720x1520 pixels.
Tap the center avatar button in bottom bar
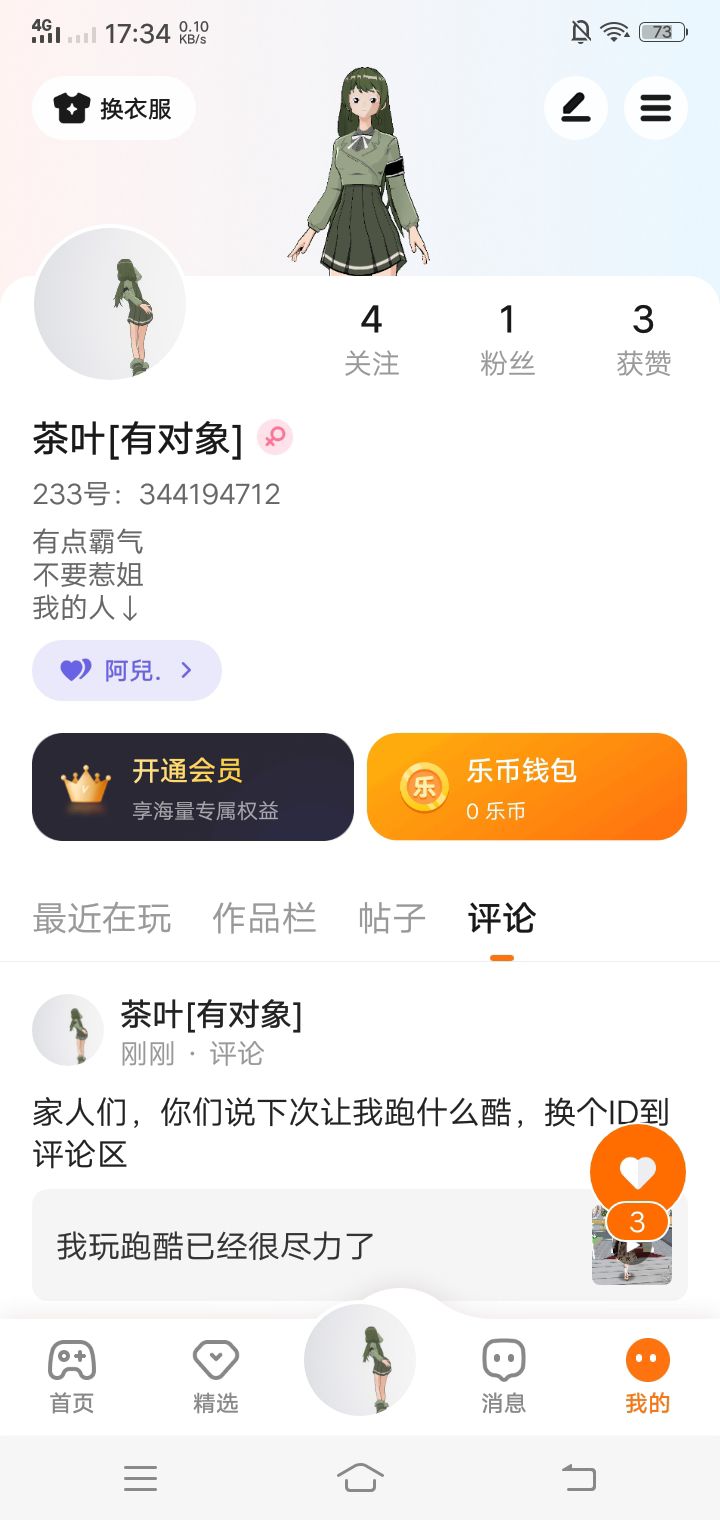(x=360, y=1360)
